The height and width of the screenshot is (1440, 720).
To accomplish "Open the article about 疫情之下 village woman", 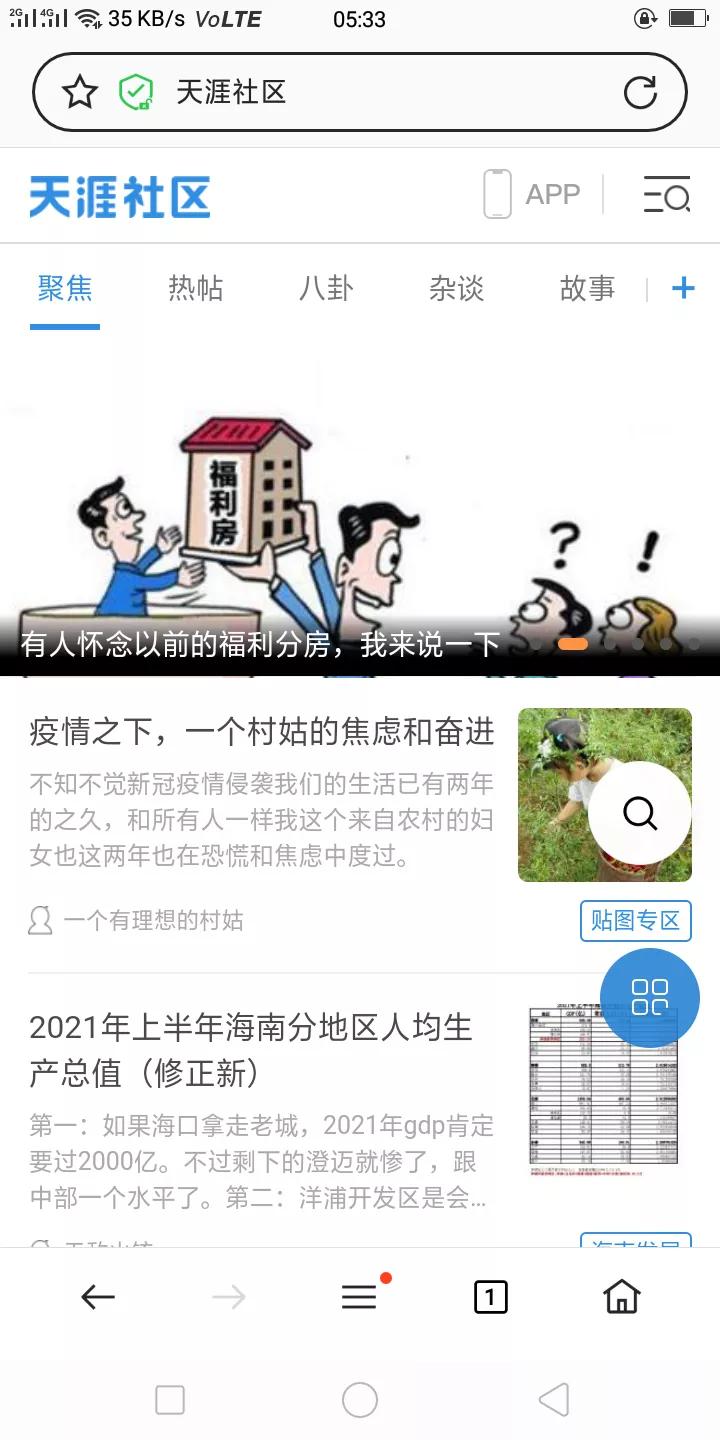I will point(262,732).
